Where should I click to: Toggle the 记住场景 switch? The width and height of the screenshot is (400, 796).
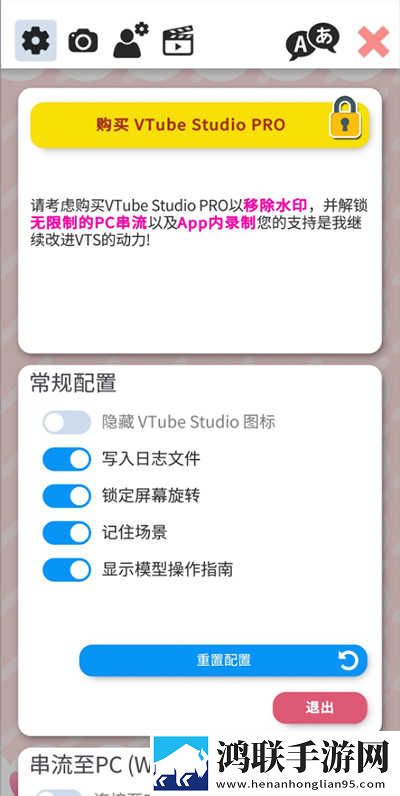pyautogui.click(x=66, y=533)
